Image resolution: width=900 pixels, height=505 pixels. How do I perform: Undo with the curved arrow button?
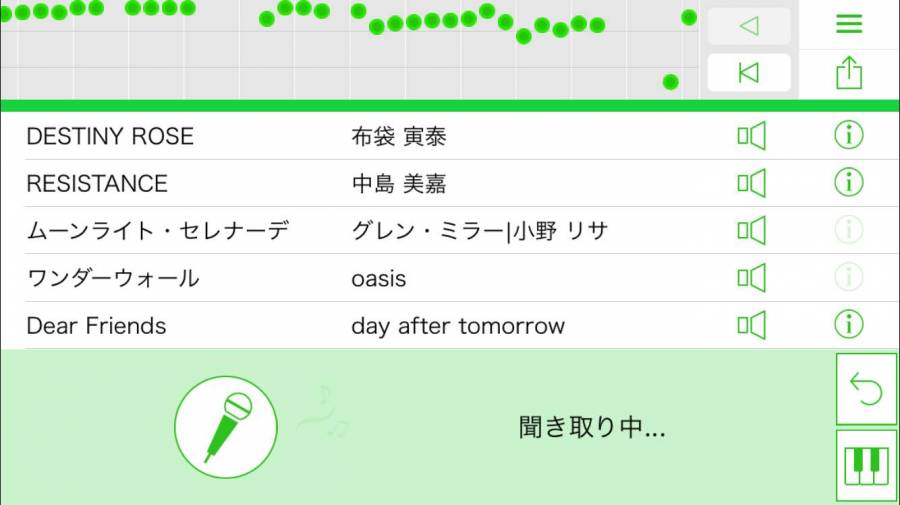(866, 389)
